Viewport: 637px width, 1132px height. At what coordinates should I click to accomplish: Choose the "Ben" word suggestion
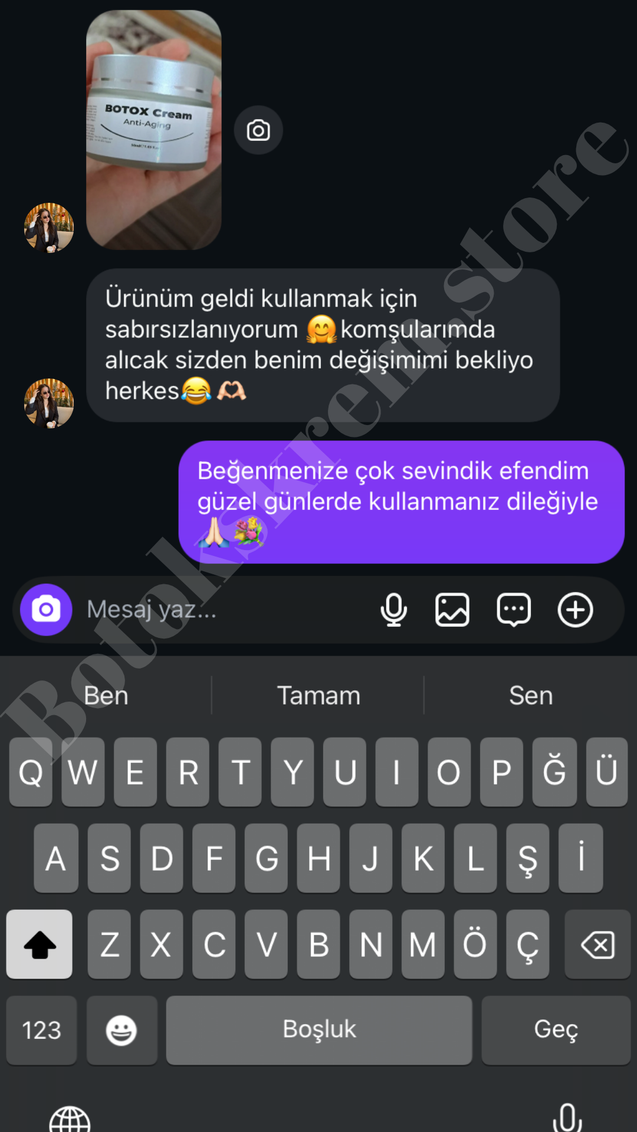[x=106, y=695]
